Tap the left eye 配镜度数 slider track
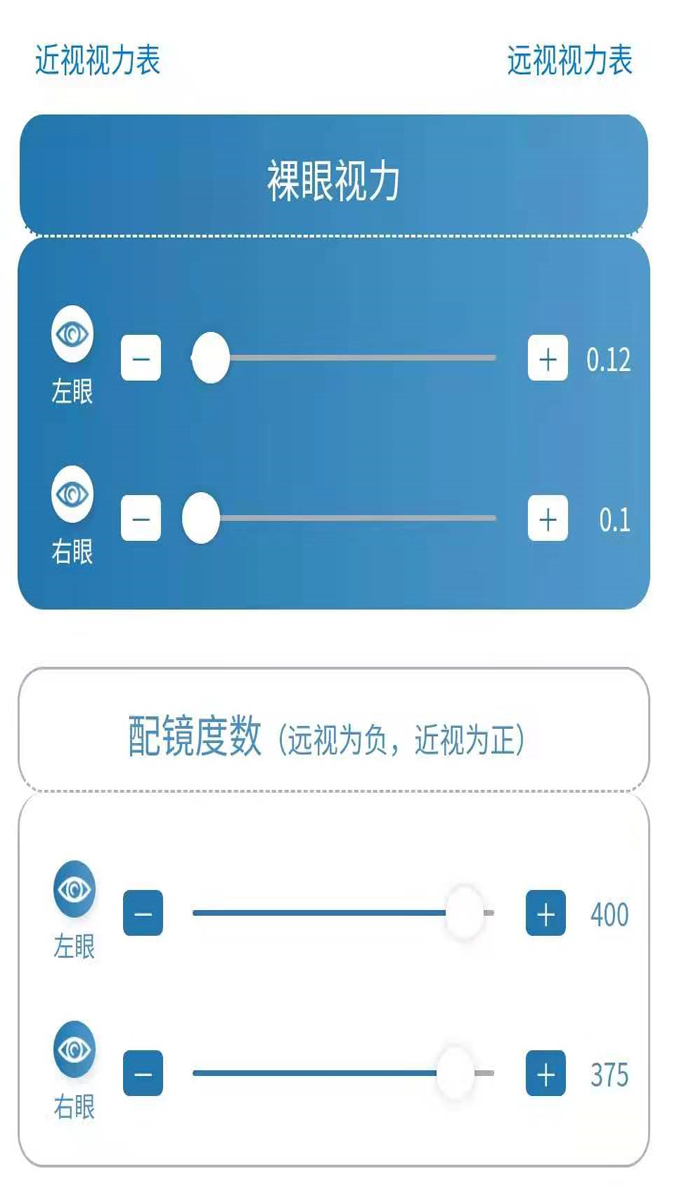The width and height of the screenshot is (677, 1200). [x=320, y=913]
